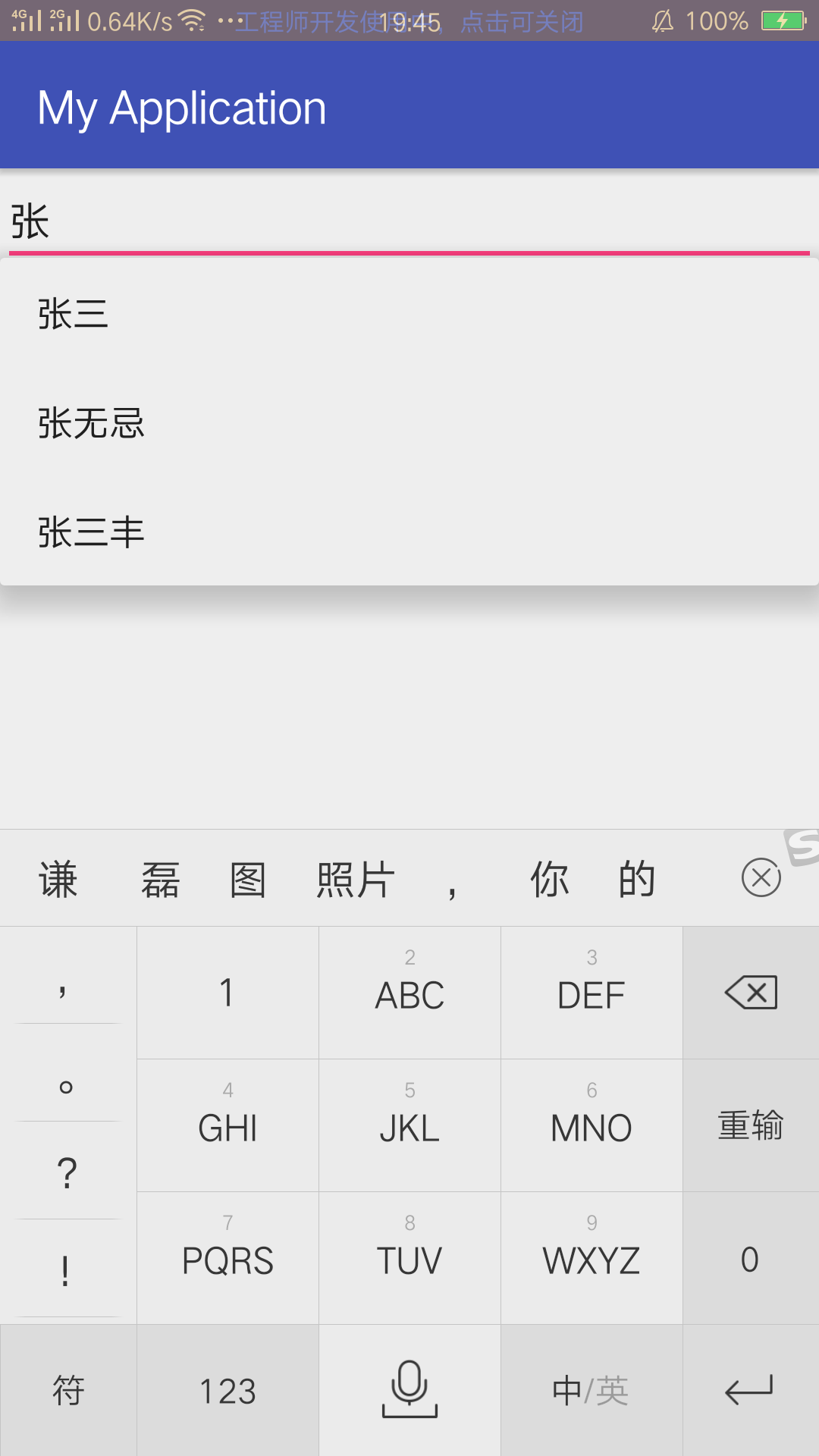819x1456 pixels.
Task: Pick the 张三丰 suggestion
Action: tap(409, 532)
